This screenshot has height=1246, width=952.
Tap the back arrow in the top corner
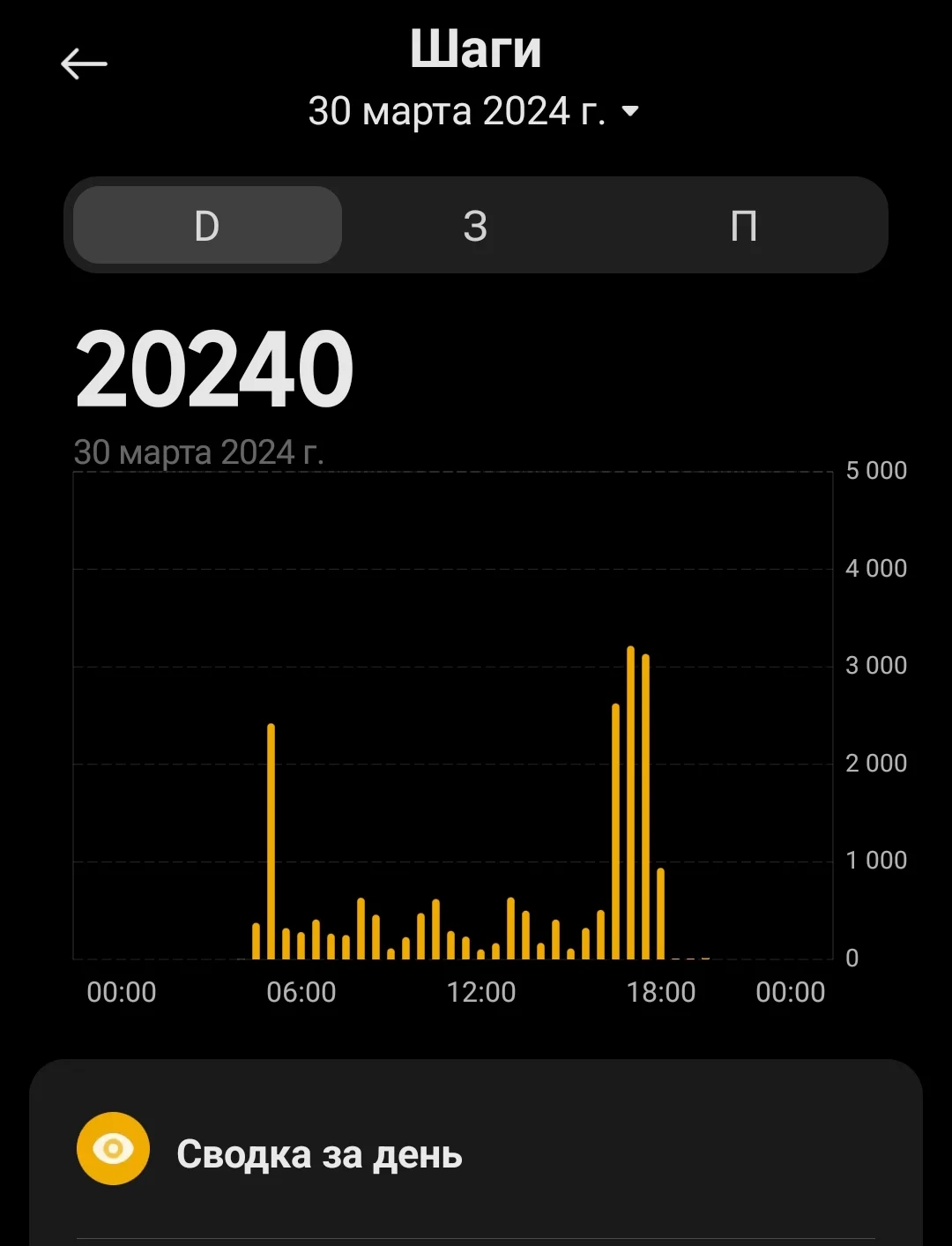84,63
